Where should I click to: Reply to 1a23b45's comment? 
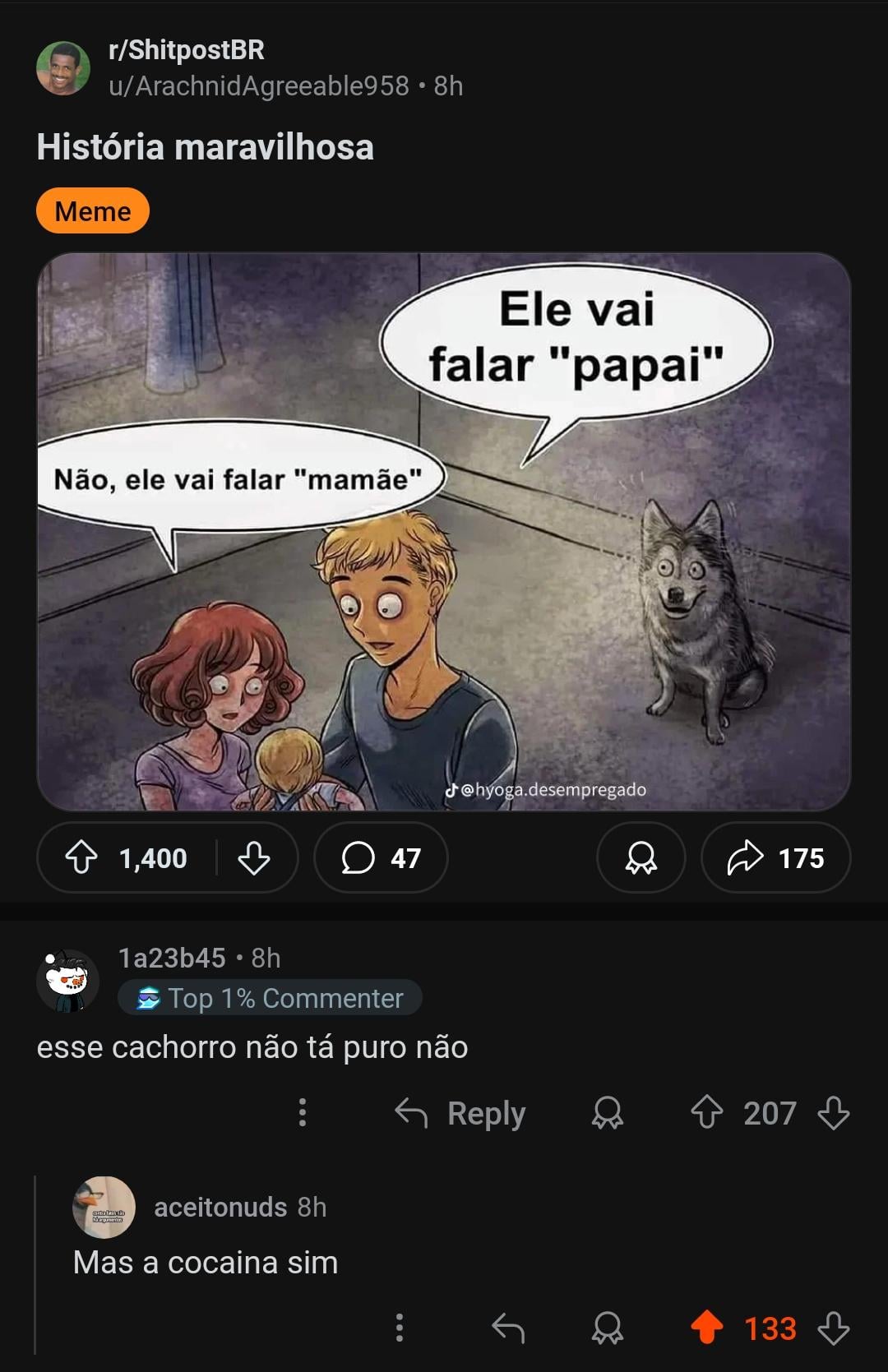(x=461, y=1113)
